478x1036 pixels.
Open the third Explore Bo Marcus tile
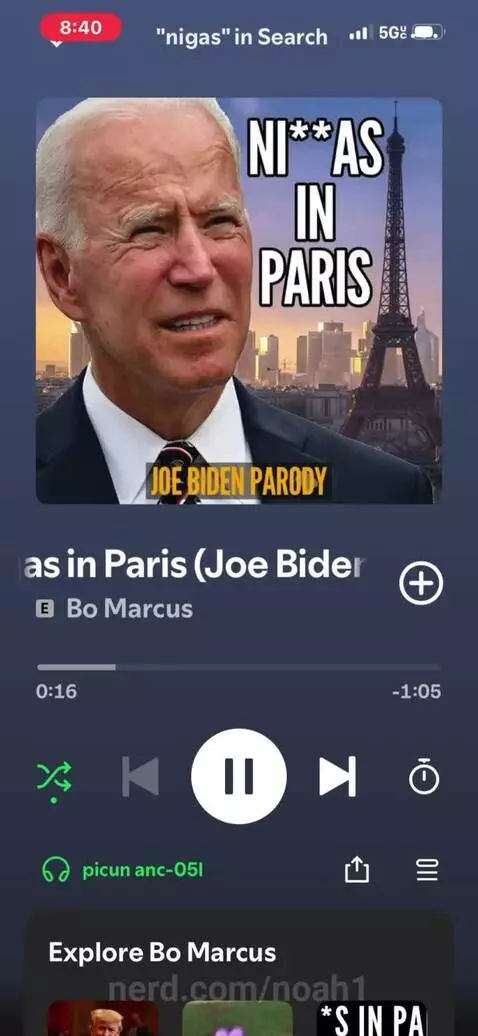(x=372, y=1018)
